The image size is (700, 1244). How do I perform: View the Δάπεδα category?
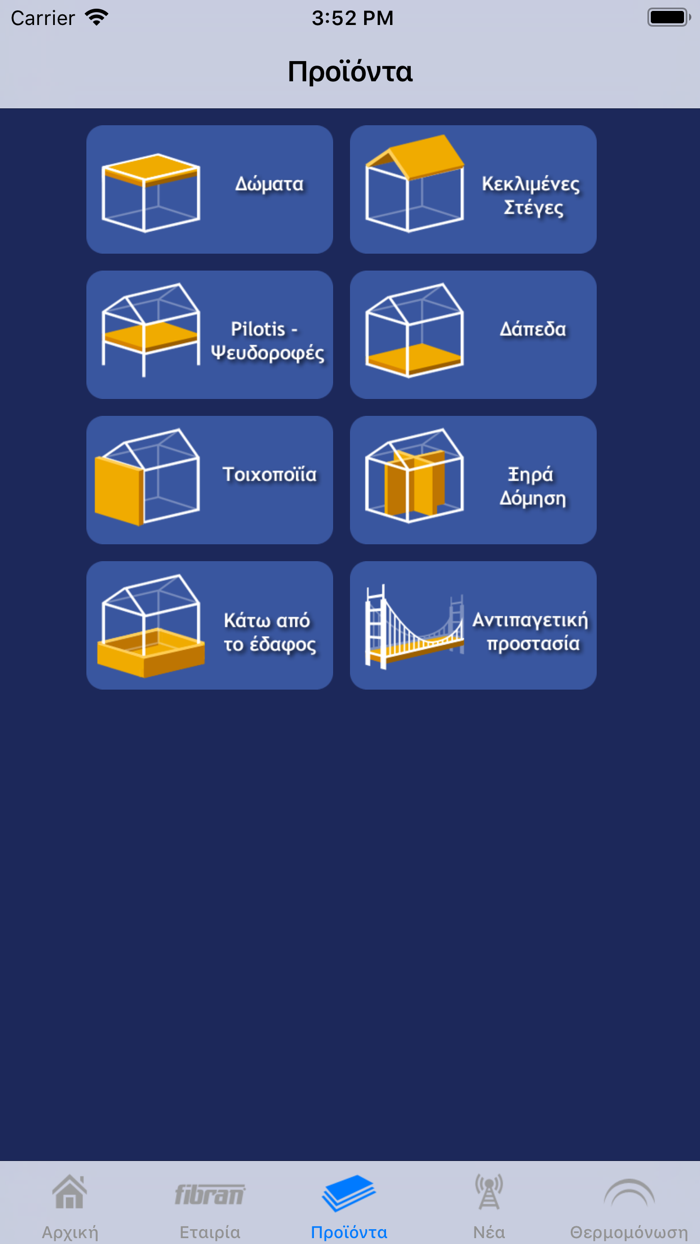[473, 334]
